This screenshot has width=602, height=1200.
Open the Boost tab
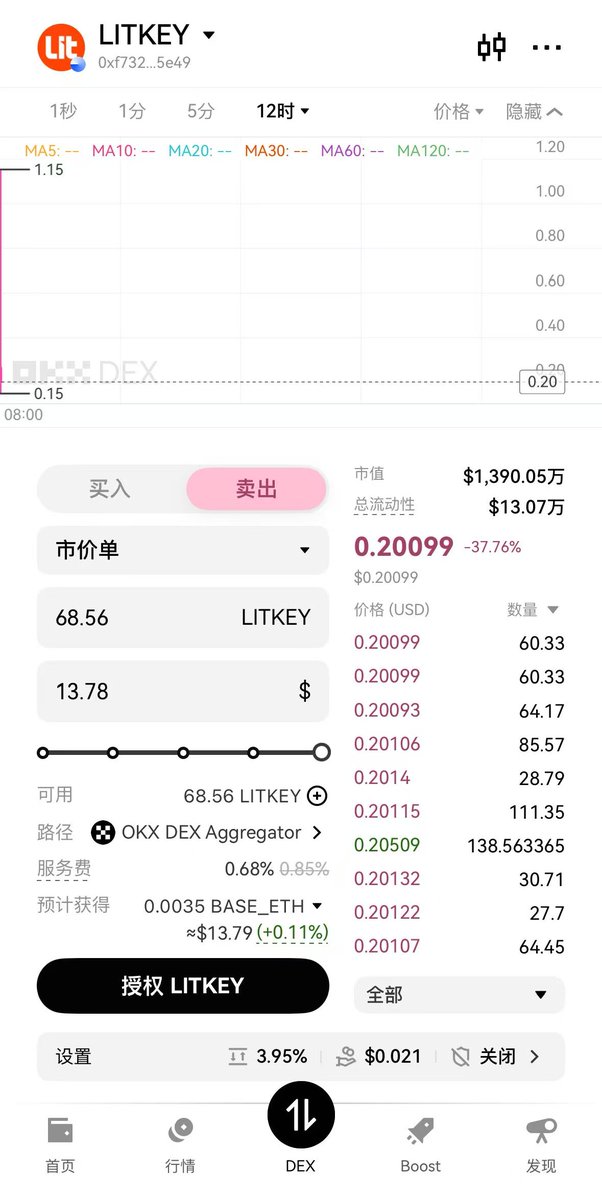tap(420, 1145)
